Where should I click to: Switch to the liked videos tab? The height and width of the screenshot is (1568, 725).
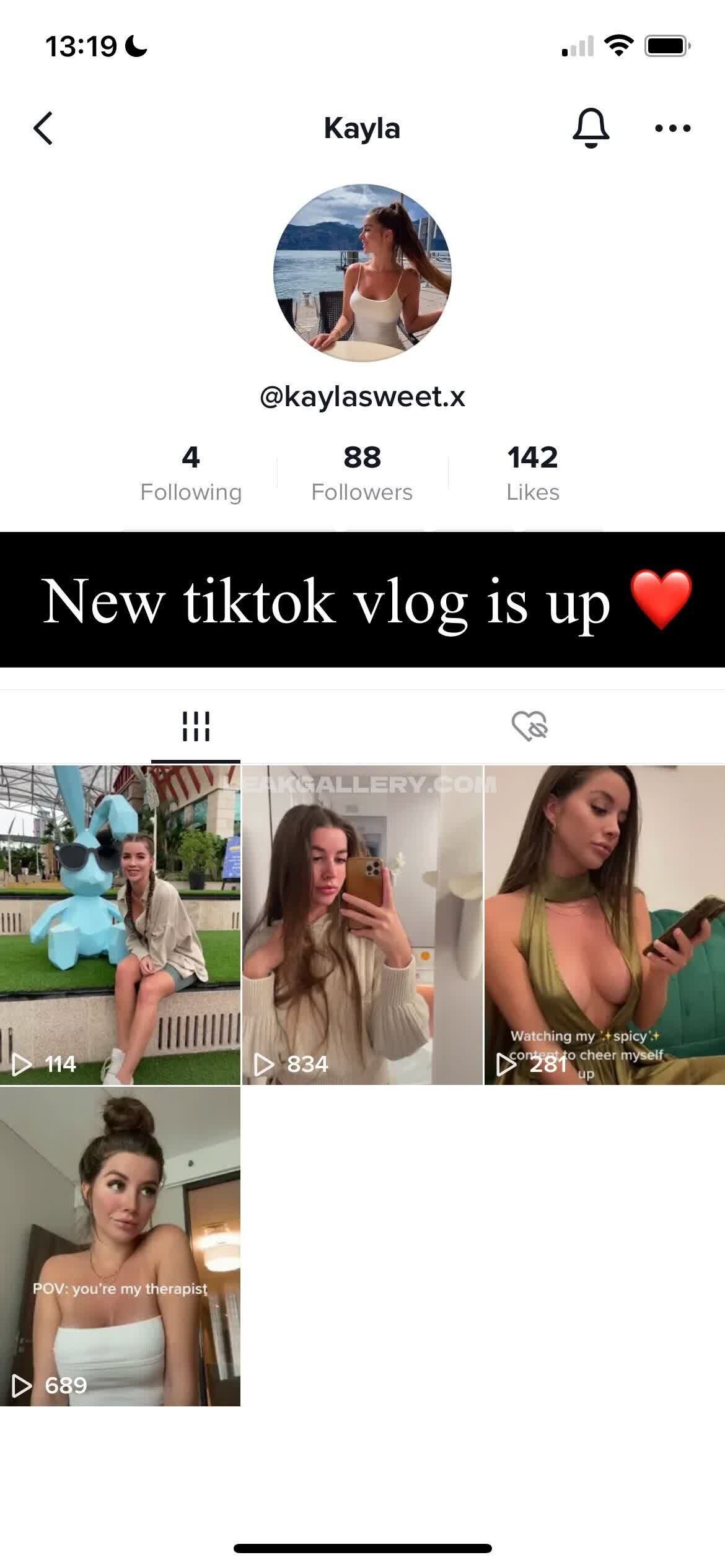[529, 726]
